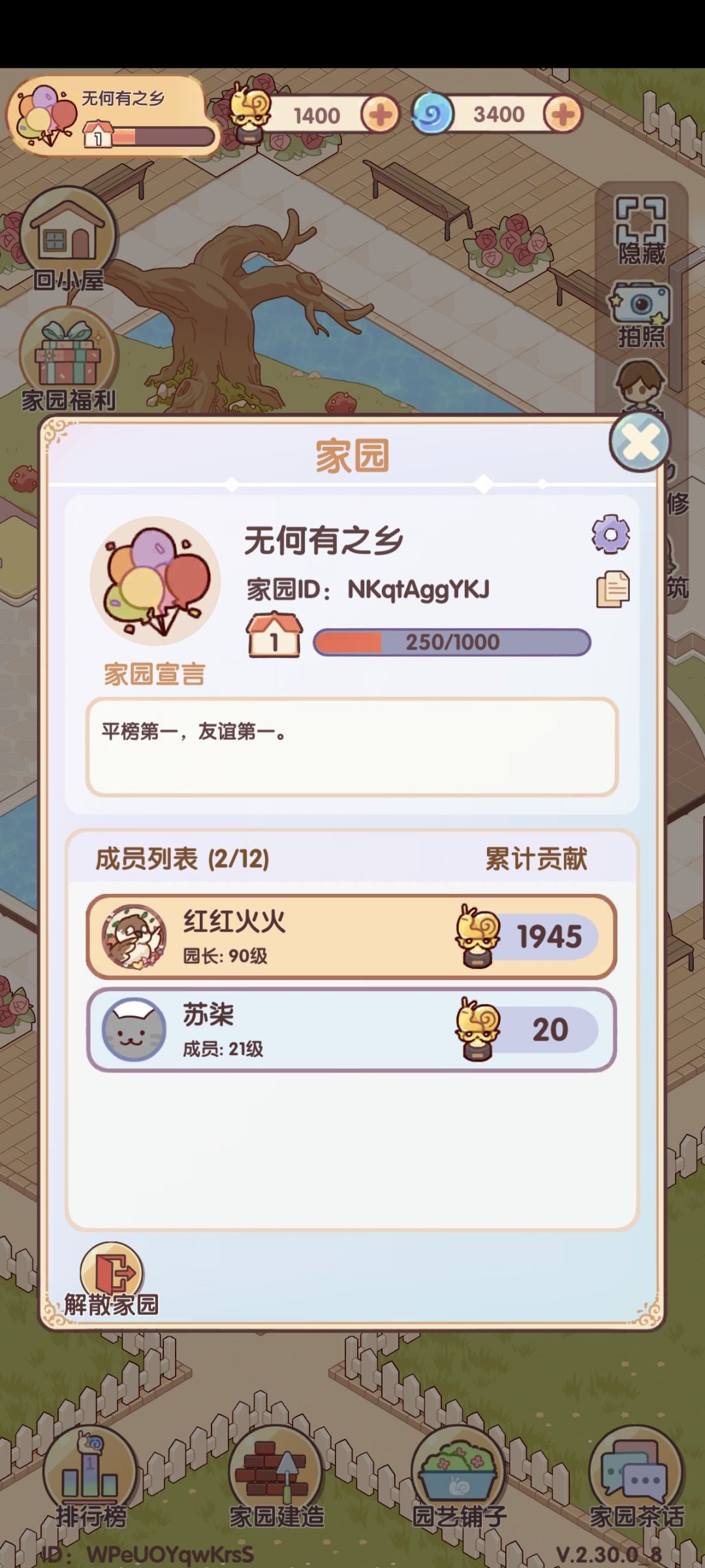This screenshot has height=1568, width=705.
Task: Hide the interface with 隐藏
Action: tap(641, 229)
